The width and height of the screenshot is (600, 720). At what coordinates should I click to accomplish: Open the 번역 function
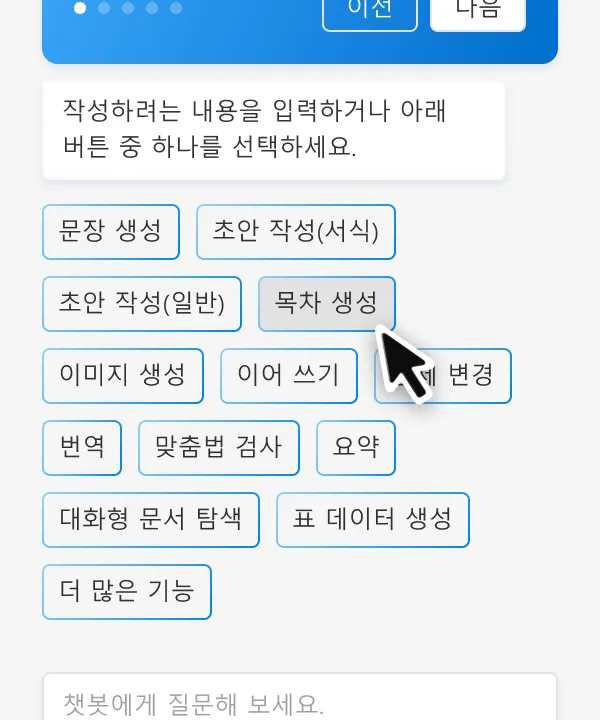tap(82, 448)
